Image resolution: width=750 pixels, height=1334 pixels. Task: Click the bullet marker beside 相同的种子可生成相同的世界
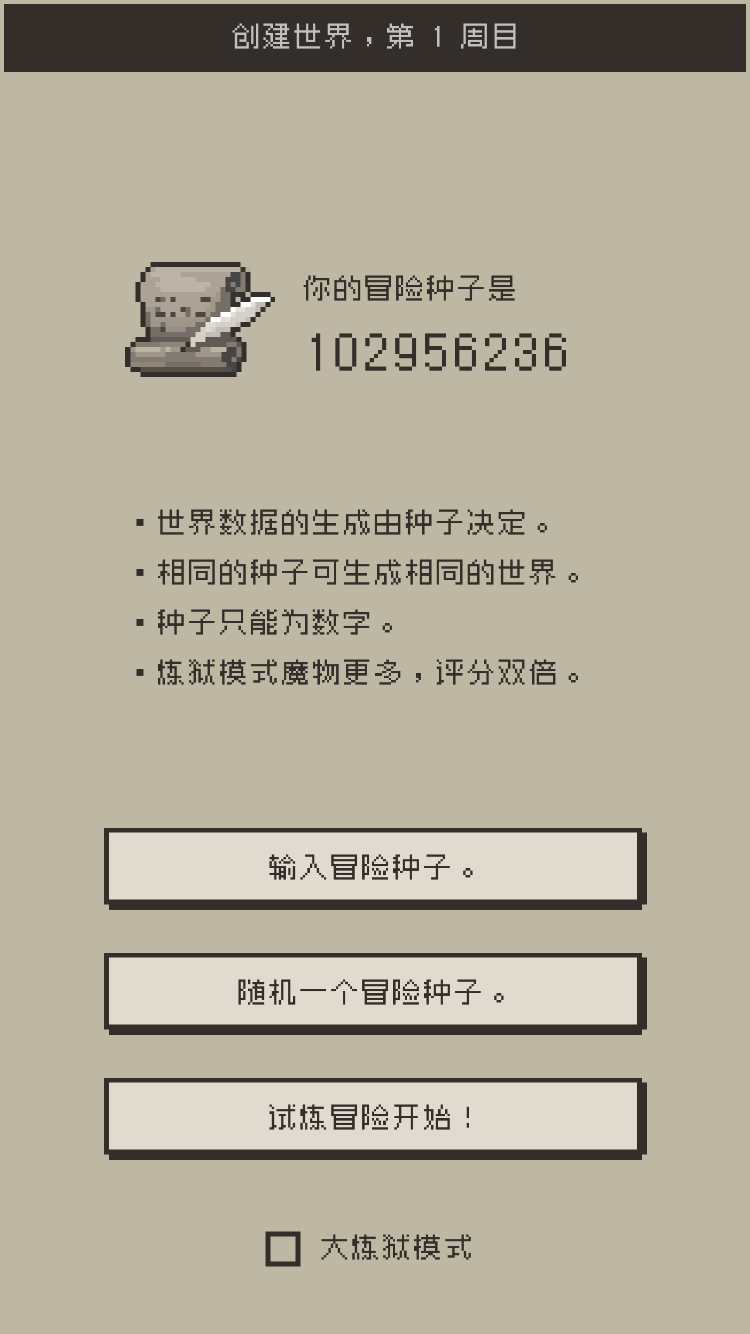click(138, 572)
